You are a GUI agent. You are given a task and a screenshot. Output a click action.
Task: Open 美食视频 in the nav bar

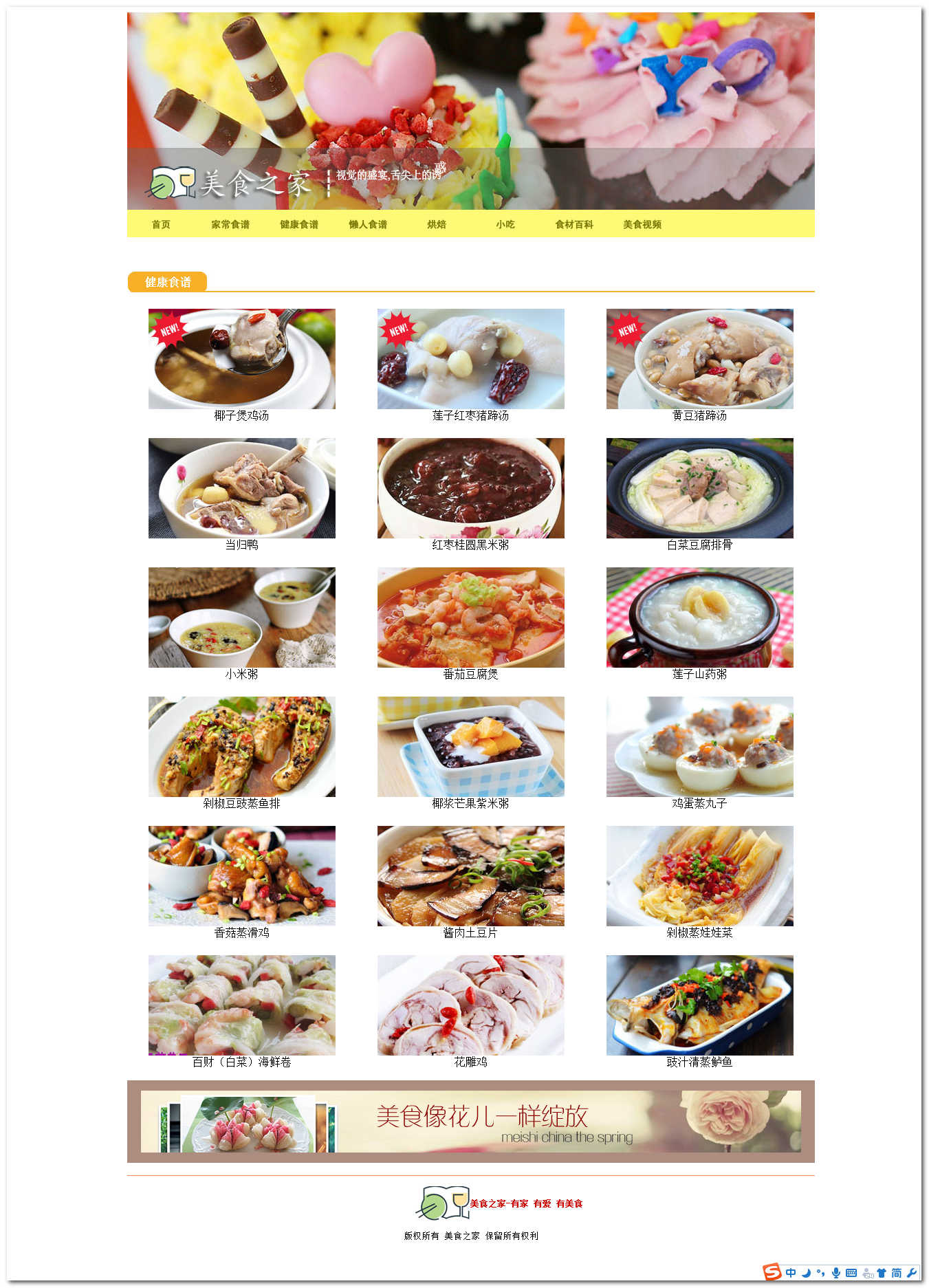(642, 224)
